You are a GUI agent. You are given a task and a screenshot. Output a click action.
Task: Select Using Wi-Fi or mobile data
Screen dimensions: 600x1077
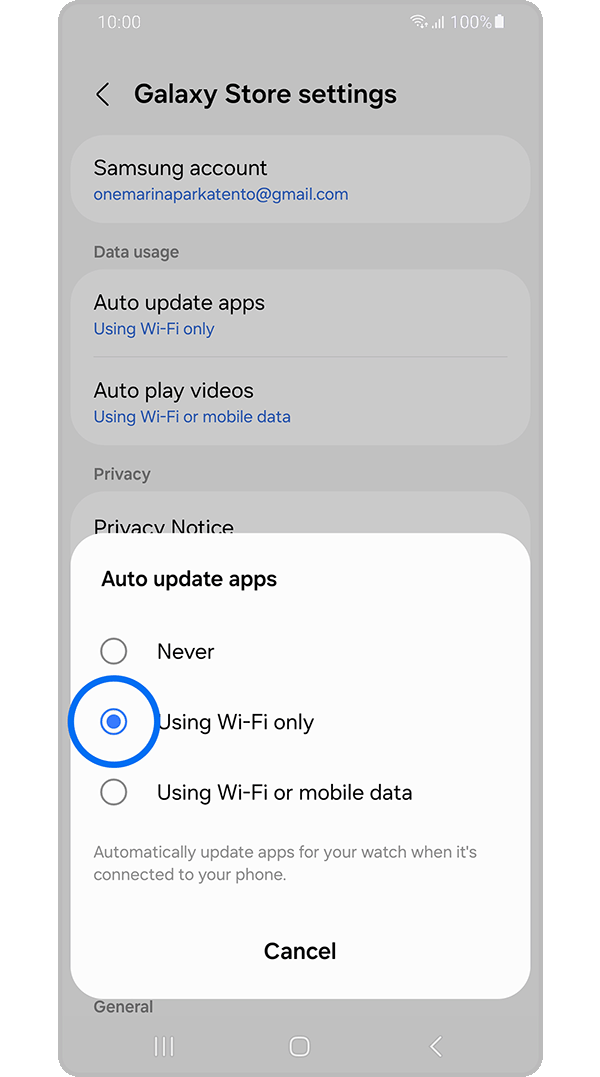coord(114,793)
